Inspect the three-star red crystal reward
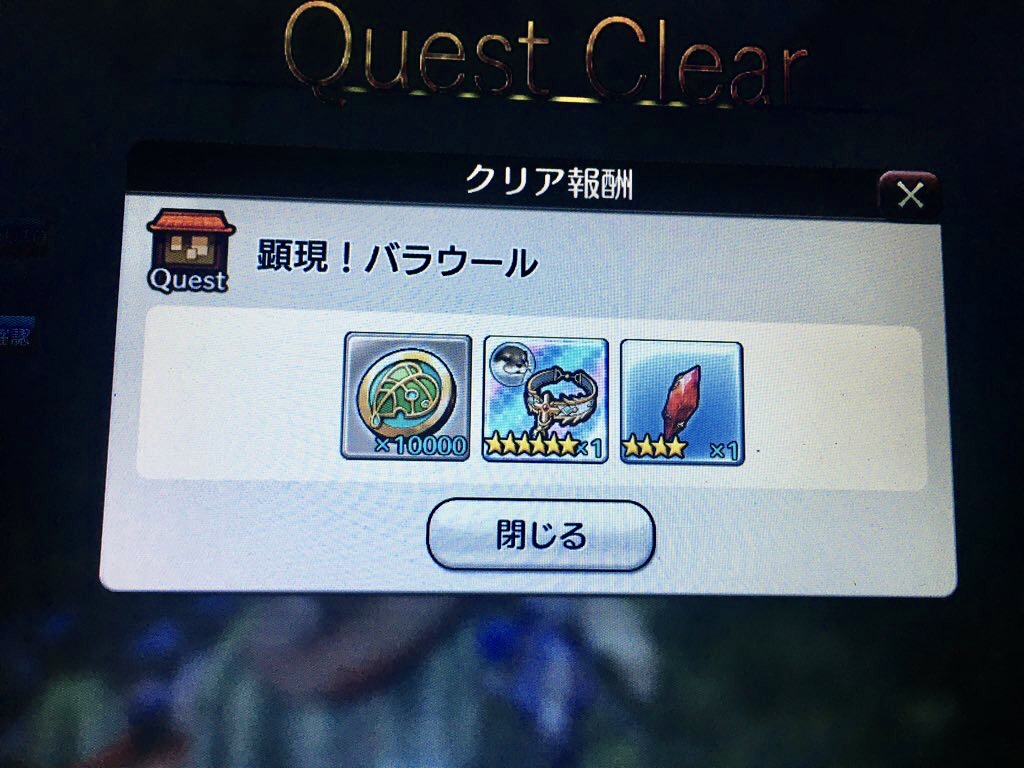Viewport: 1024px width, 768px height. click(x=681, y=401)
